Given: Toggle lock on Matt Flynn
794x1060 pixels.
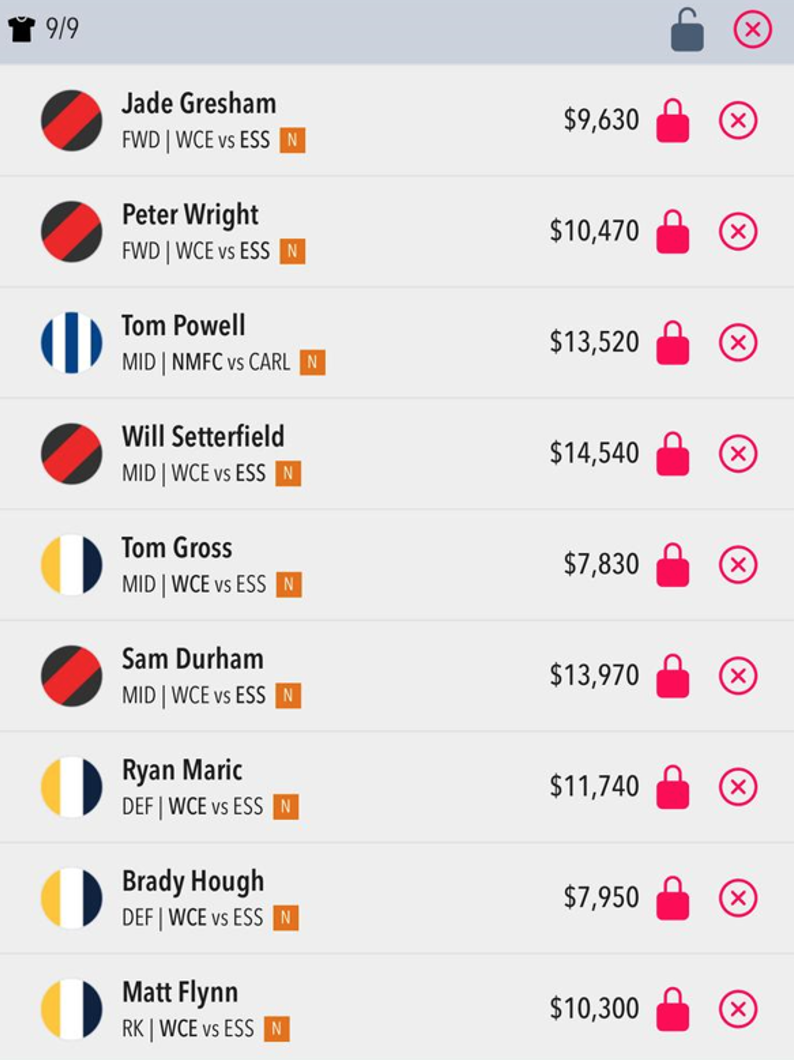Looking at the screenshot, I should (x=673, y=1010).
